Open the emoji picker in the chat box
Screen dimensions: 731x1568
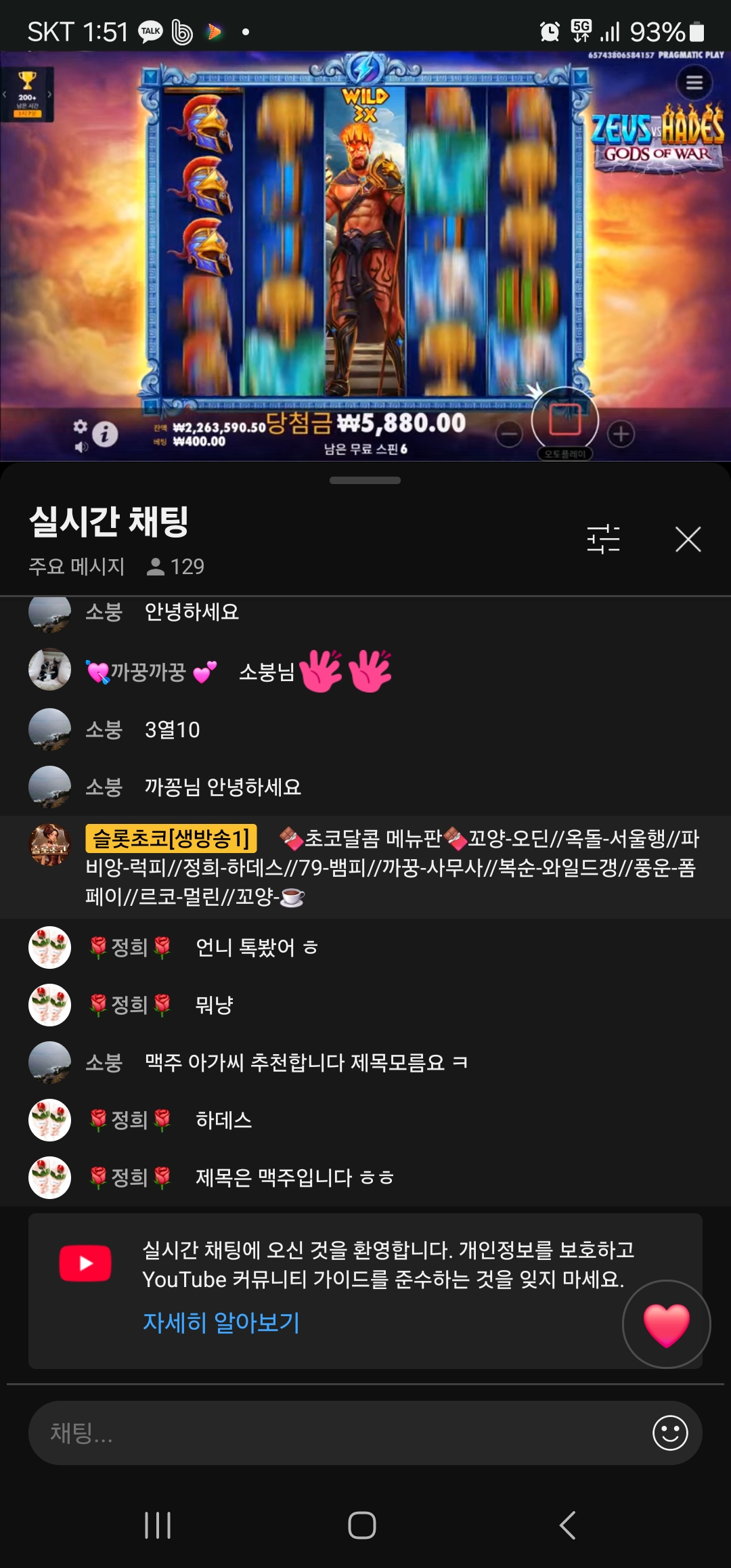670,1433
